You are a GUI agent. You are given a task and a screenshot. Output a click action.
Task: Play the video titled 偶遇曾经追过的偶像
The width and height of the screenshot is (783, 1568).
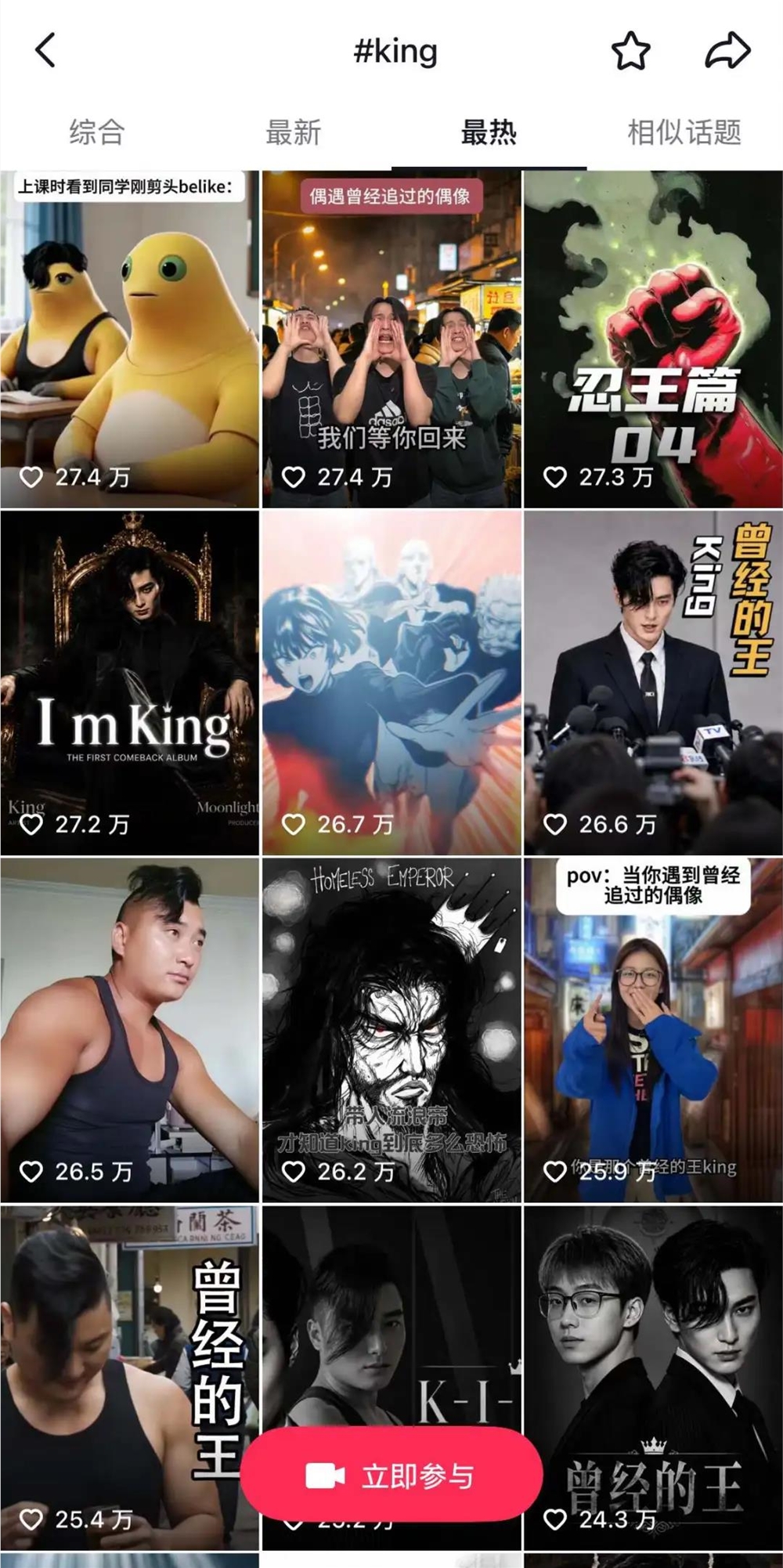tap(391, 339)
